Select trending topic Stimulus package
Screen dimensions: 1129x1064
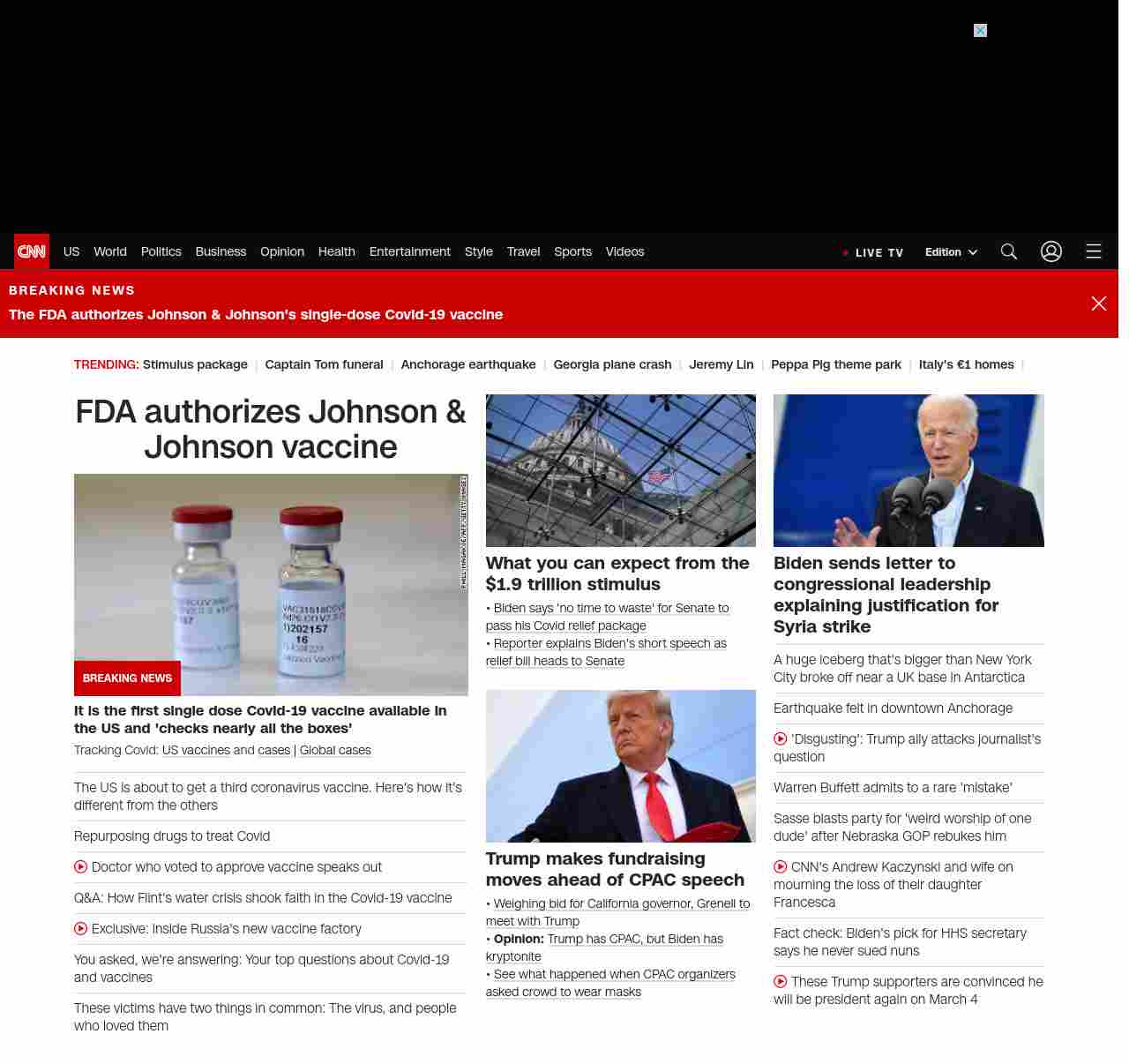coord(195,364)
